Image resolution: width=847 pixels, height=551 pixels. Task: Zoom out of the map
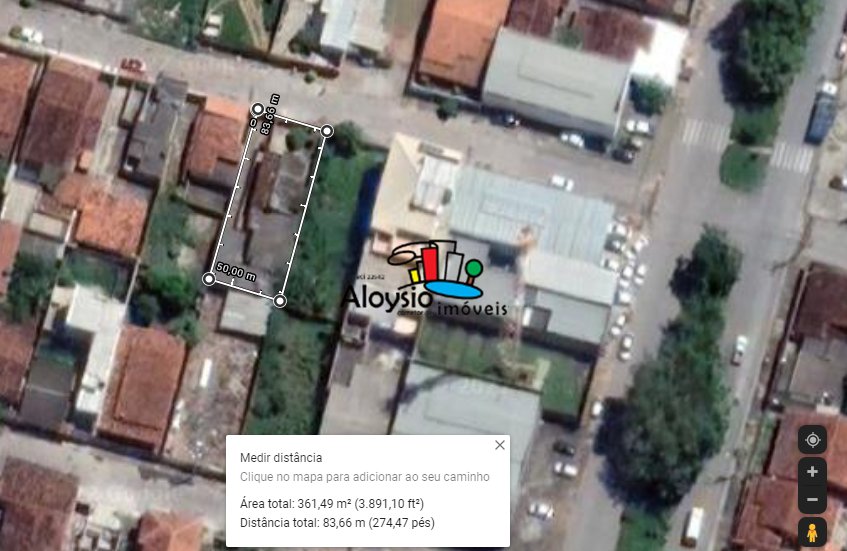coord(812,499)
